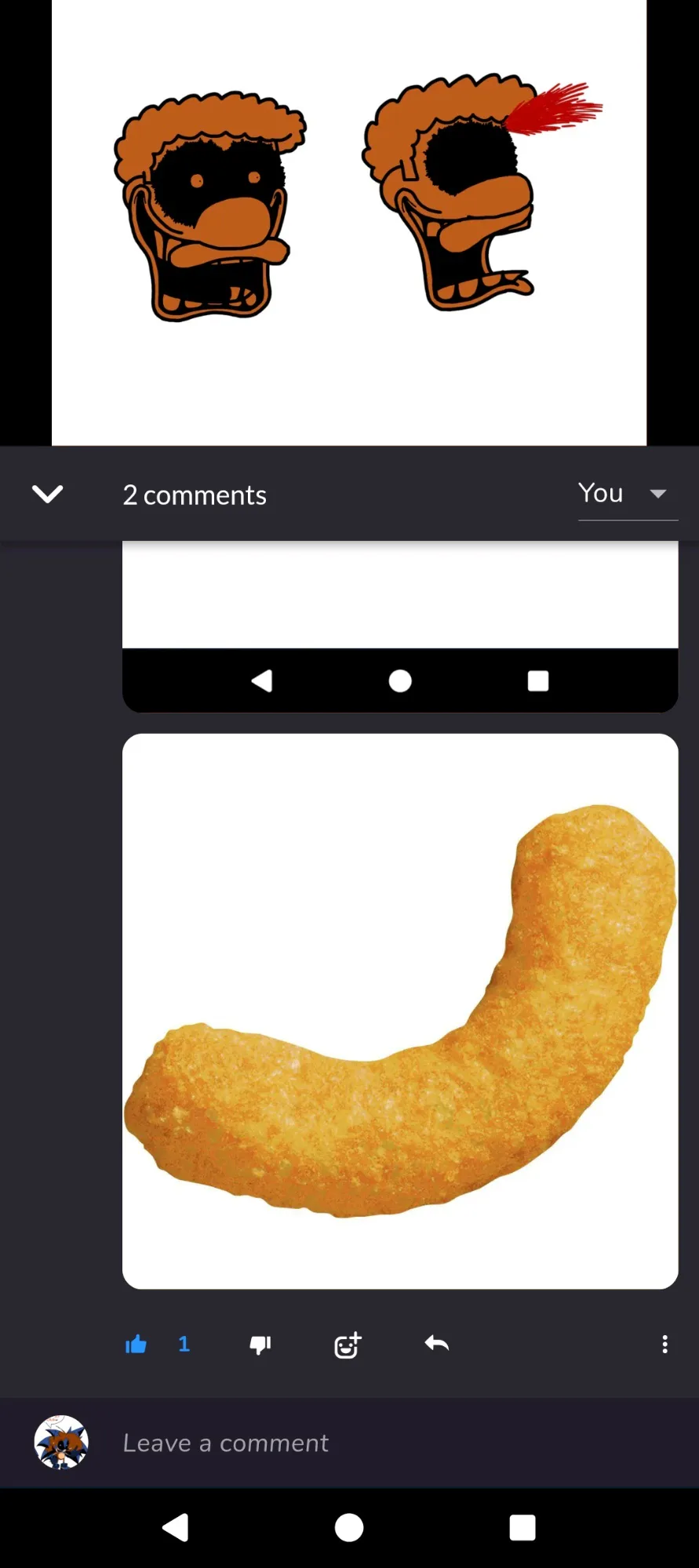The height and width of the screenshot is (1568, 699).
Task: Go to the home screen via system home
Action: (x=349, y=1527)
